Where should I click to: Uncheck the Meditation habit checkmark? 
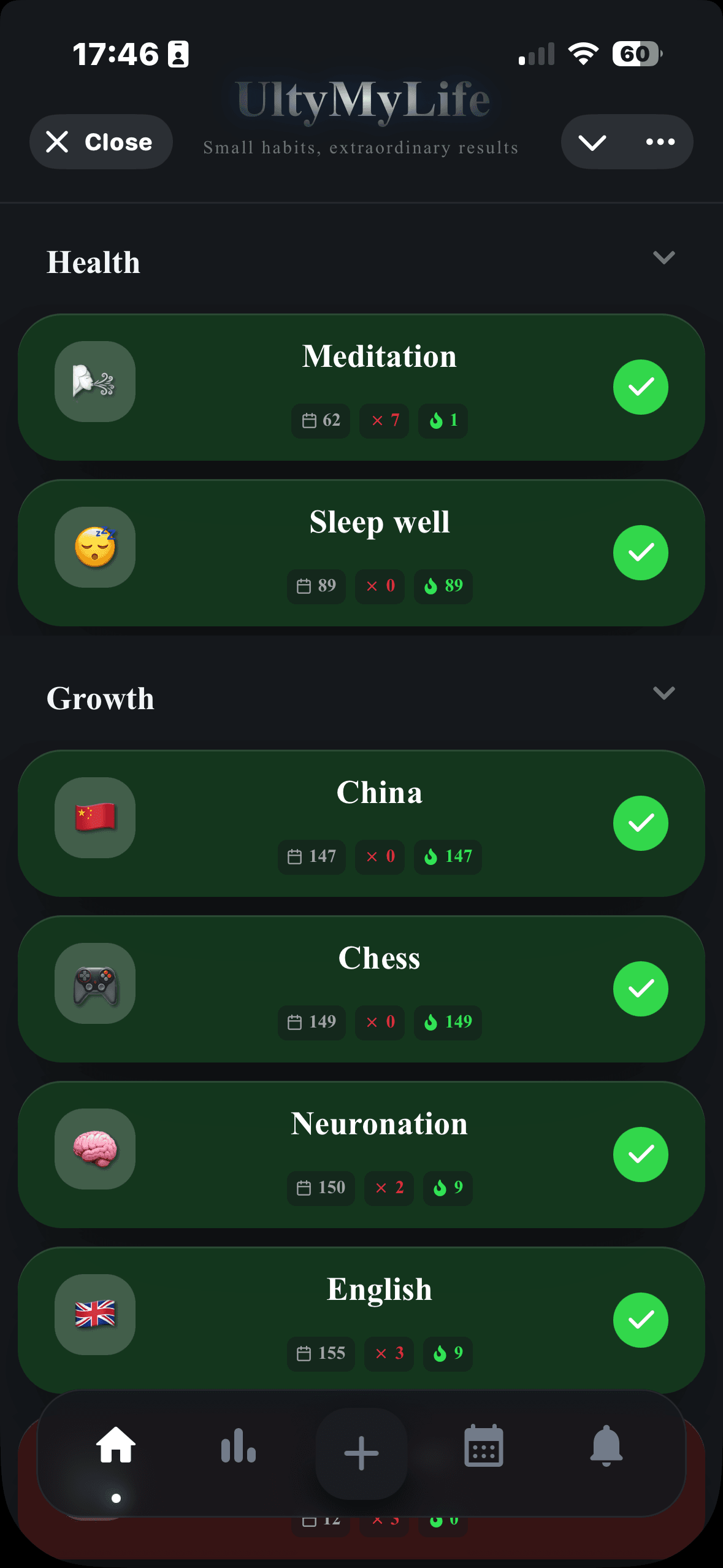click(640, 387)
